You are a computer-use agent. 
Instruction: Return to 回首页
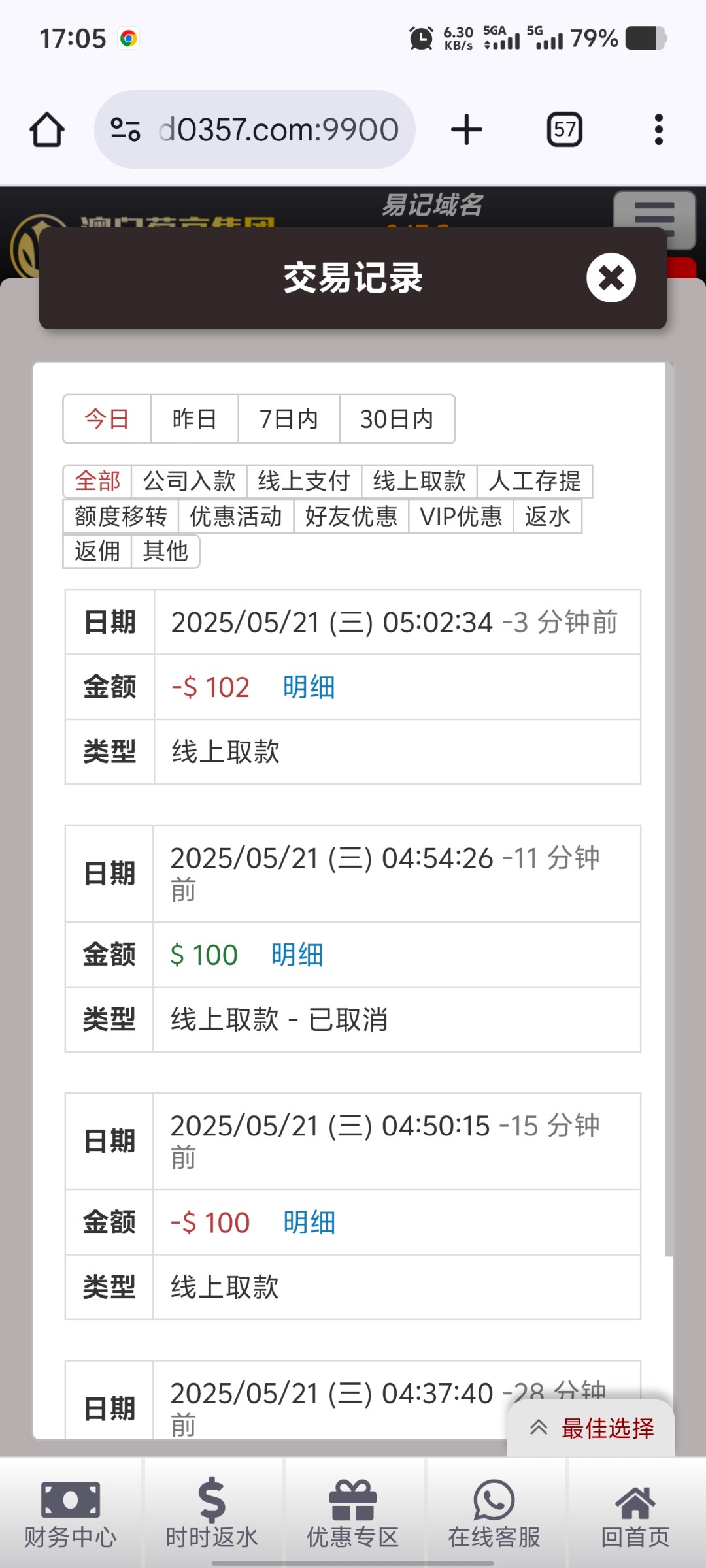[635, 1513]
